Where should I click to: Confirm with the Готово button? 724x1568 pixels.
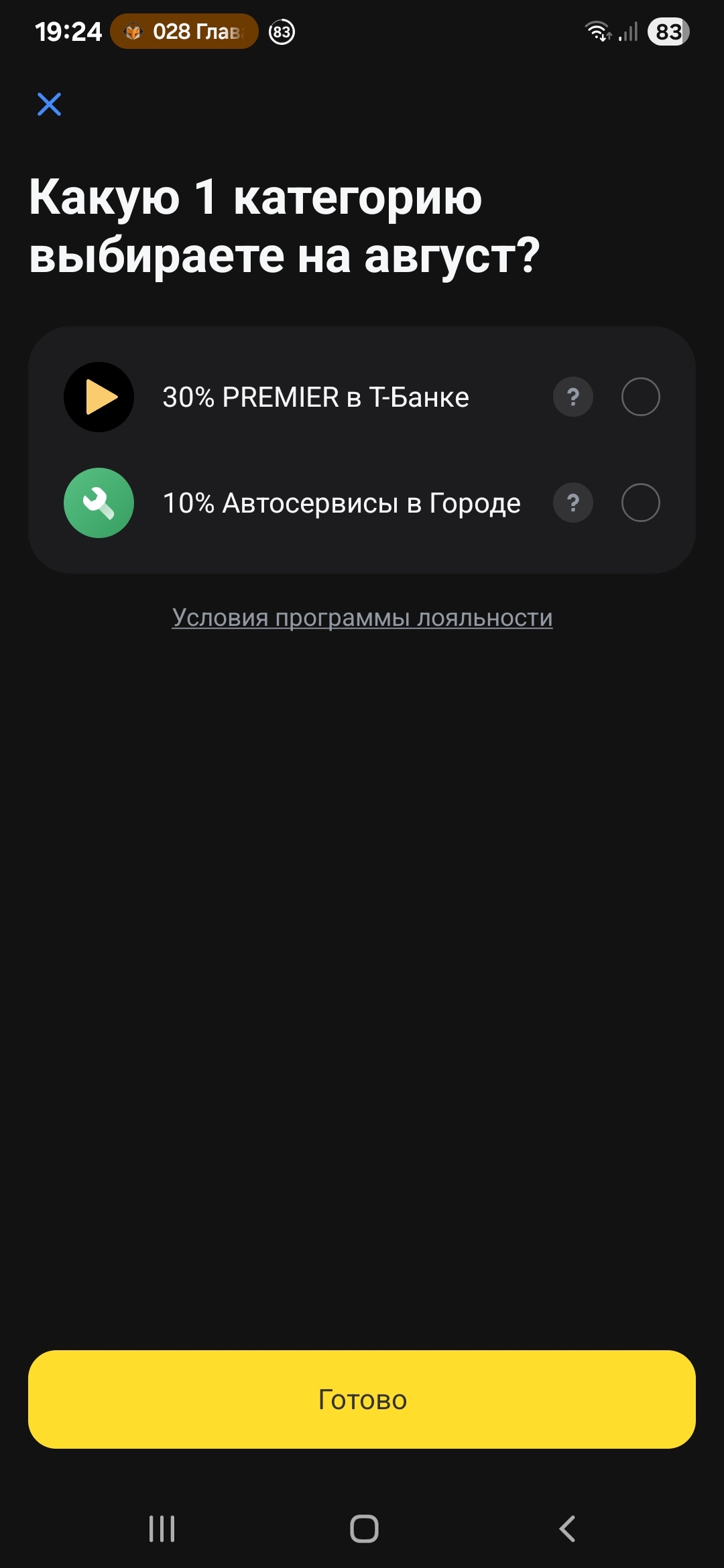coord(362,1399)
